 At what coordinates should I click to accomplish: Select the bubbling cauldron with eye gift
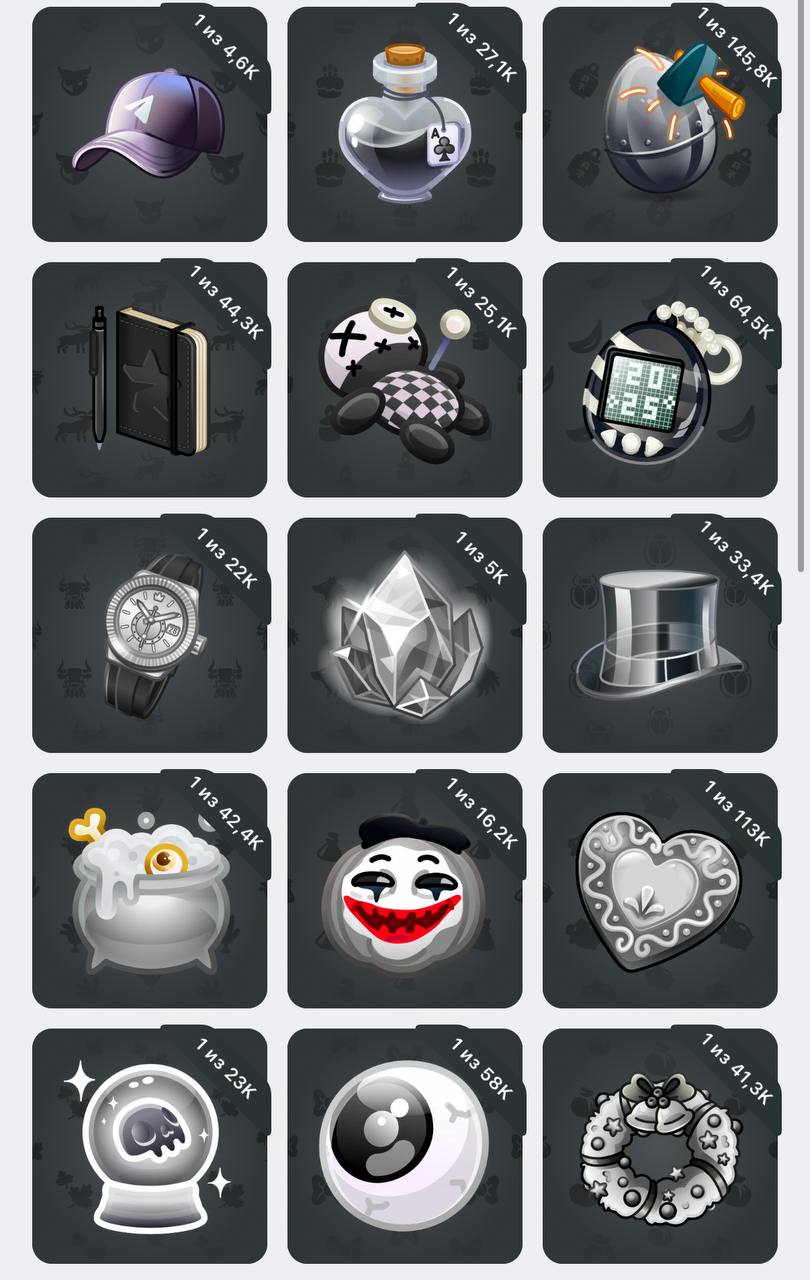coord(150,890)
